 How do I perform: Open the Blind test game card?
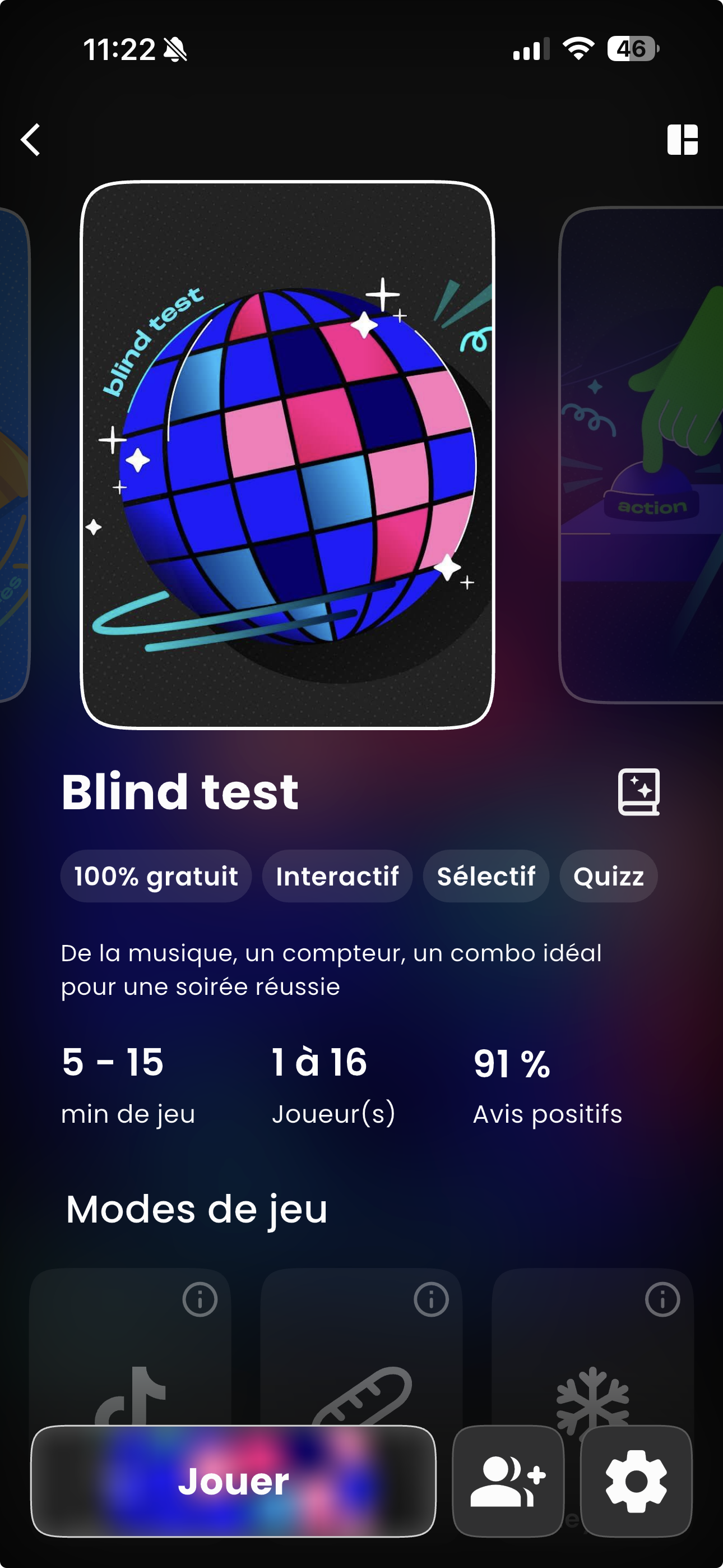(288, 454)
